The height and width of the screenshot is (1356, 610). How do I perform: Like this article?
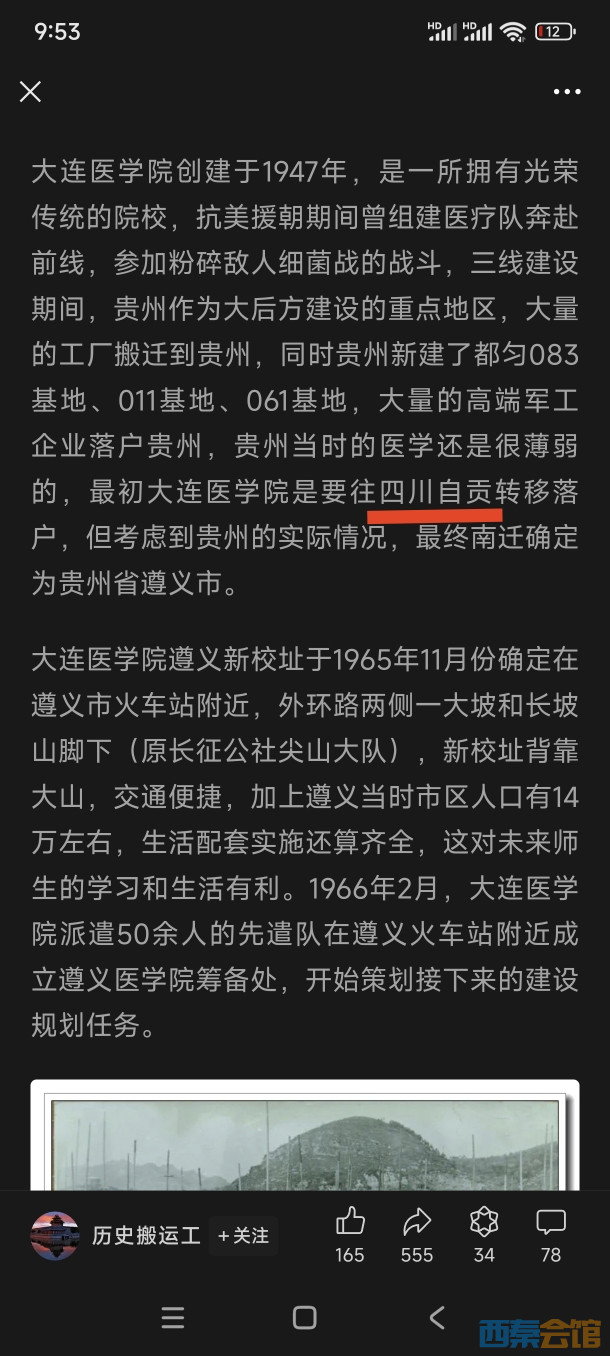pyautogui.click(x=350, y=1223)
